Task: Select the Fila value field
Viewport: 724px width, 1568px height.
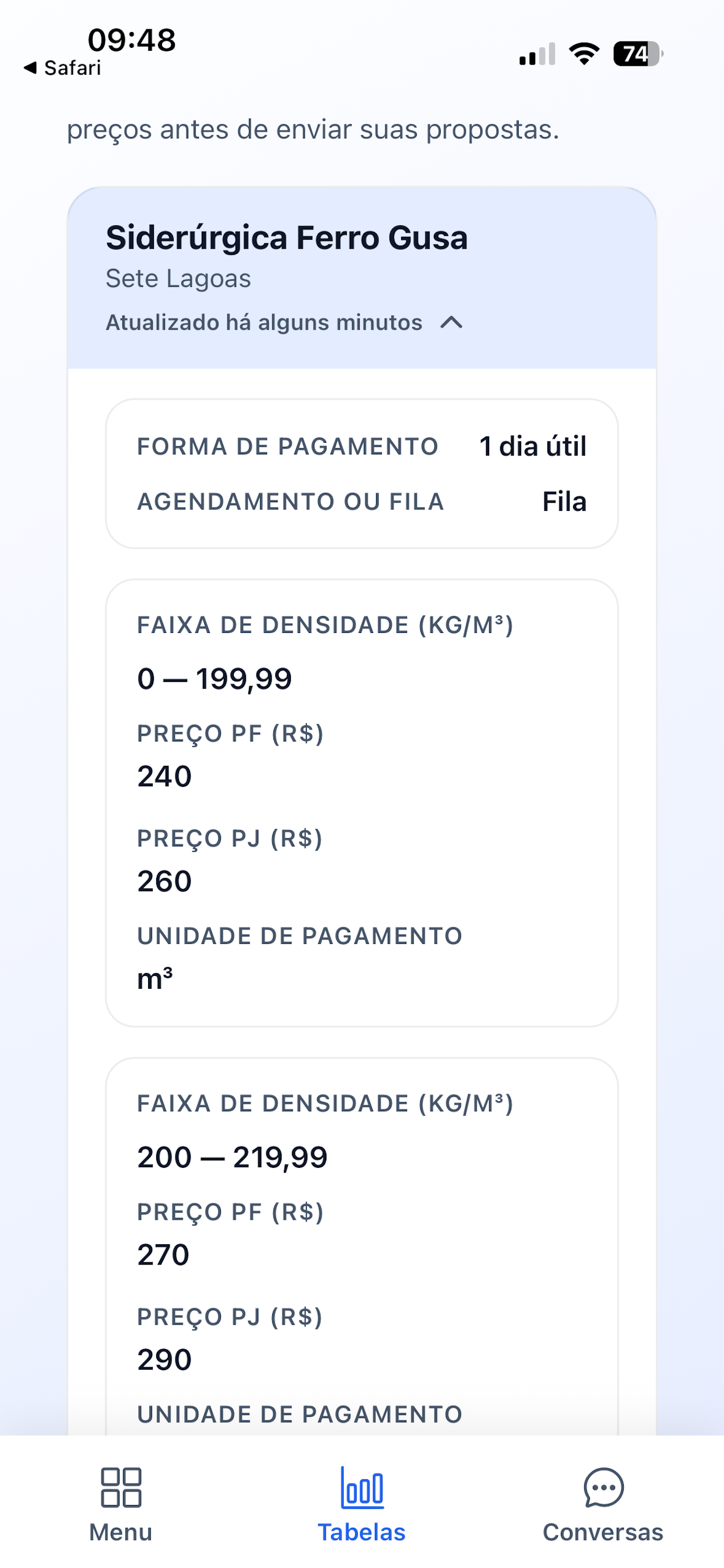Action: [565, 502]
